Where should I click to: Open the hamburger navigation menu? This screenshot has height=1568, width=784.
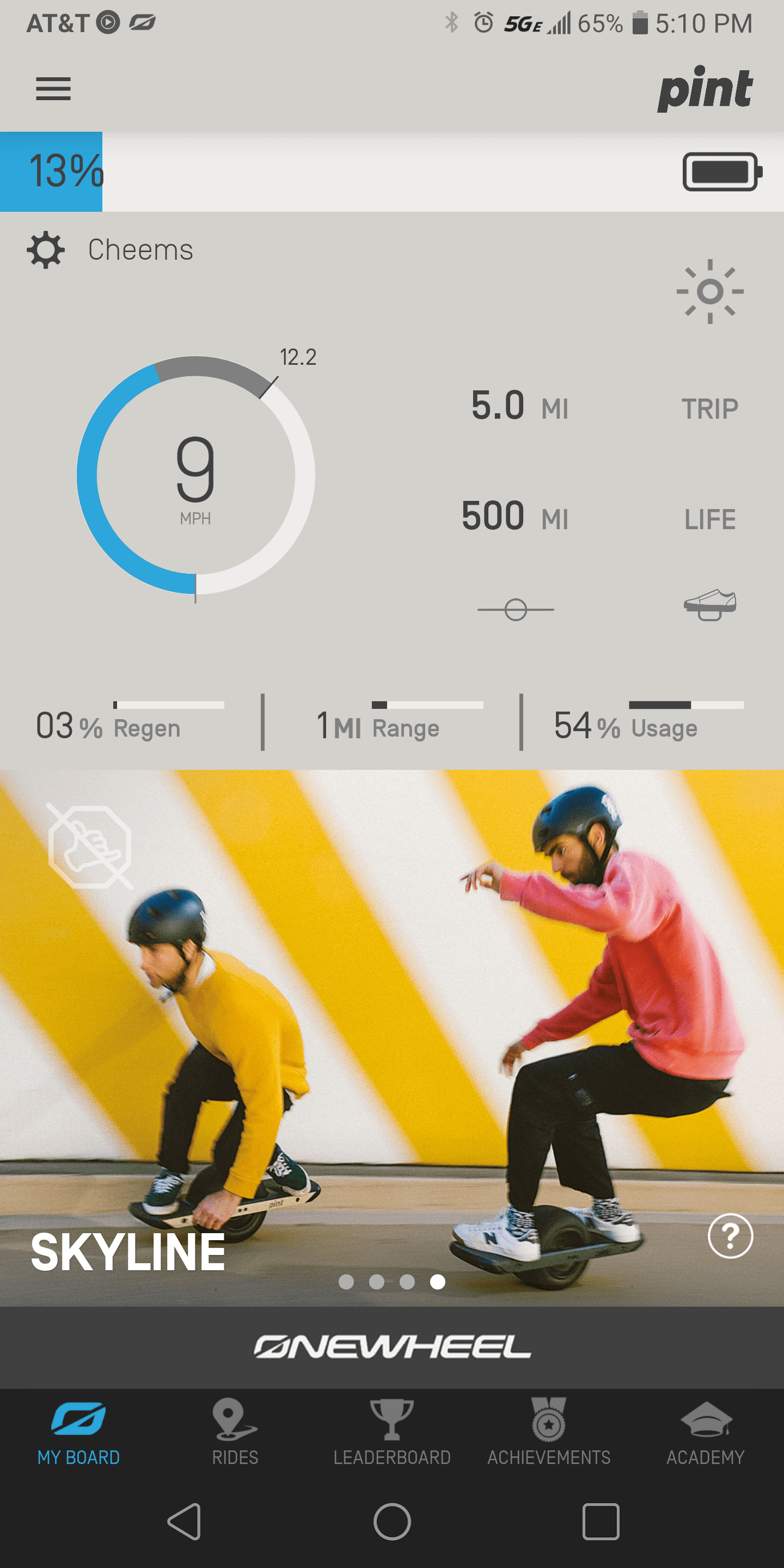[53, 88]
